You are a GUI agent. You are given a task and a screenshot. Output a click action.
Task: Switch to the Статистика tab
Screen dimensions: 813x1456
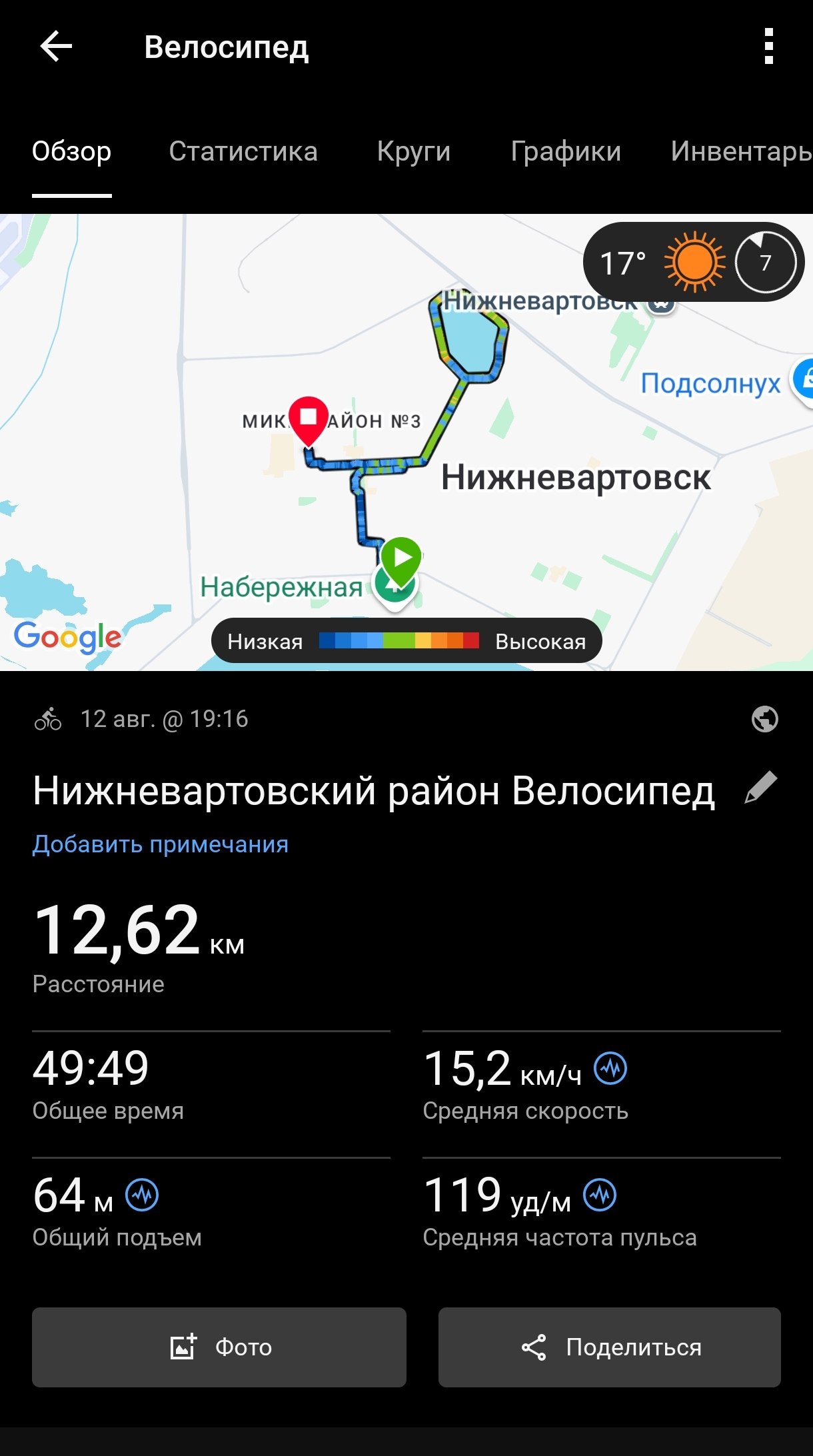click(x=243, y=151)
